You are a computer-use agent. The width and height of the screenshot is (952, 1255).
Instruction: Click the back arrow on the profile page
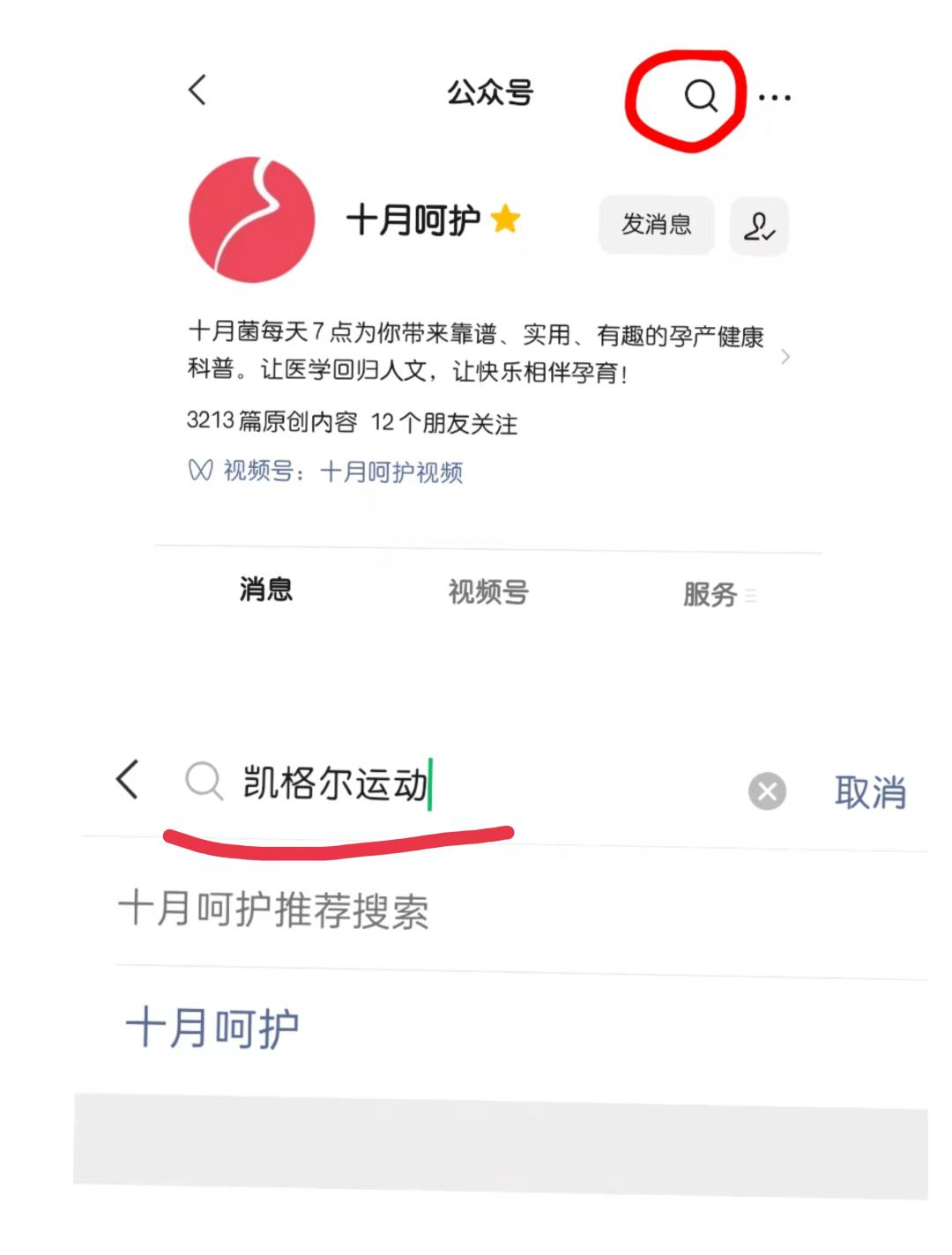[x=196, y=89]
